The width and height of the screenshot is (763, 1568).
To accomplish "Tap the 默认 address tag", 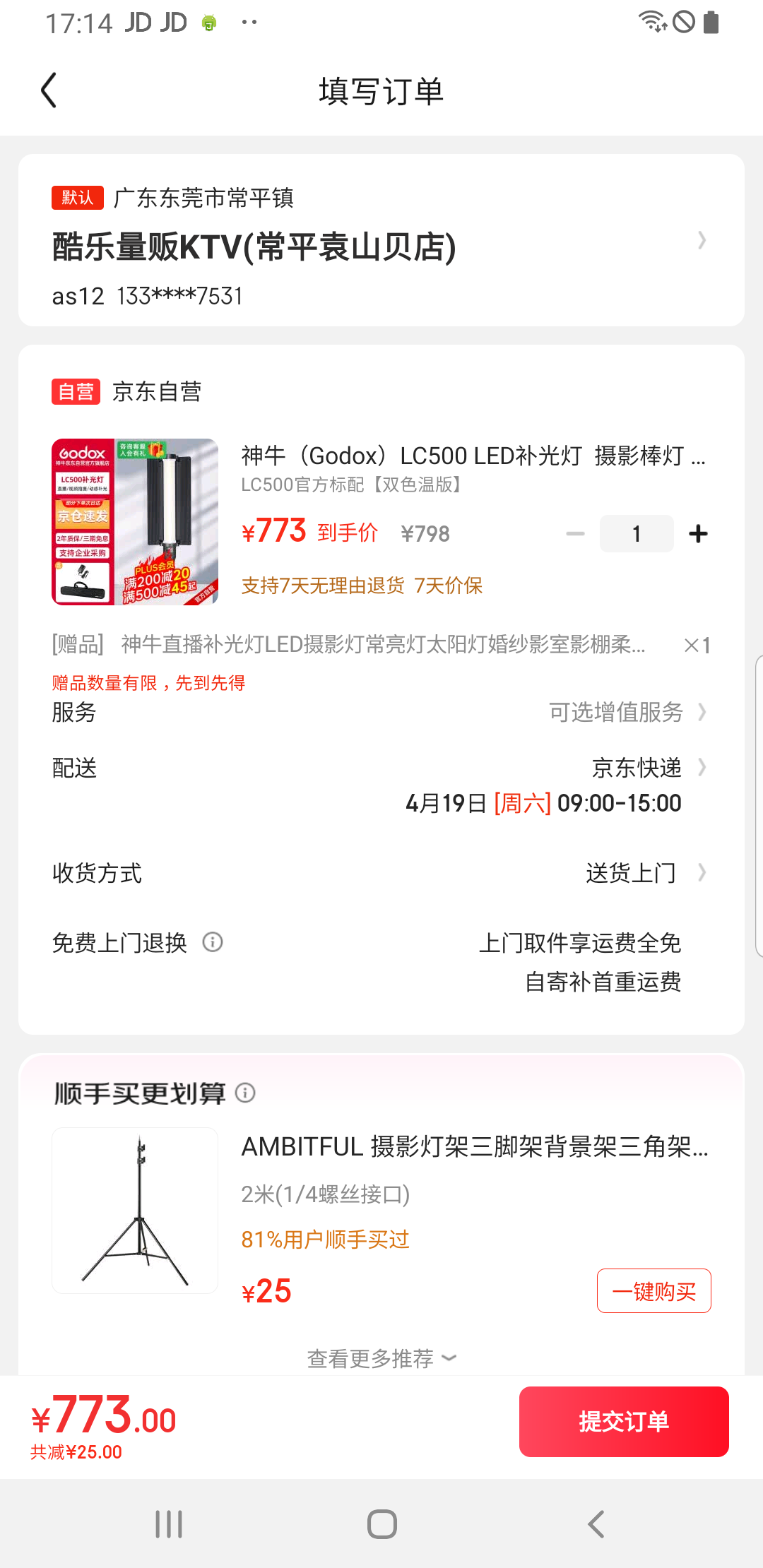I will coord(77,198).
